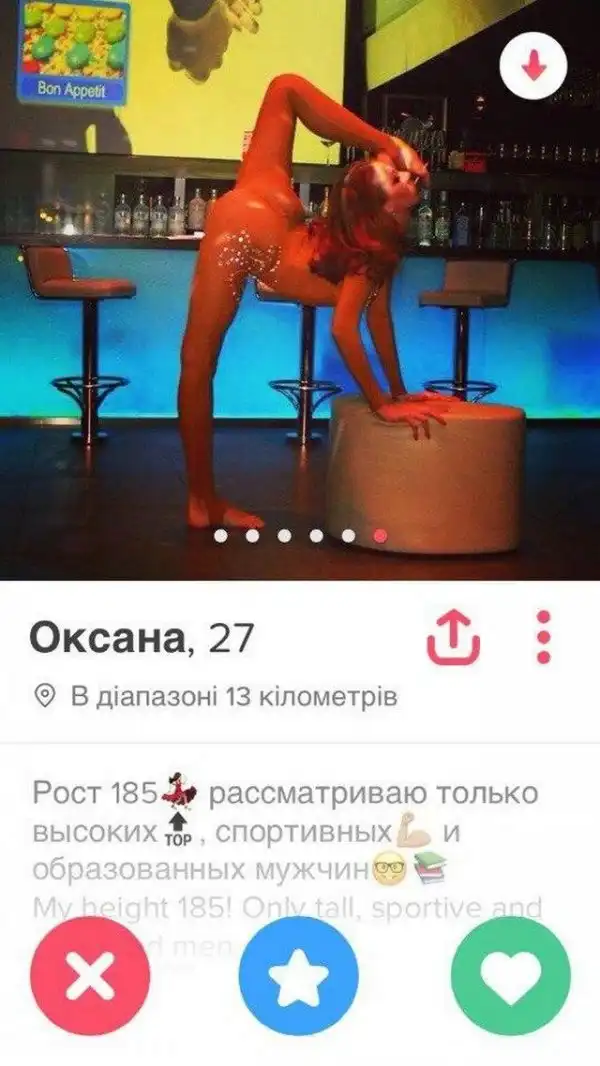The image size is (600, 1066).
Task: Share Оксана's profile
Action: [x=454, y=636]
